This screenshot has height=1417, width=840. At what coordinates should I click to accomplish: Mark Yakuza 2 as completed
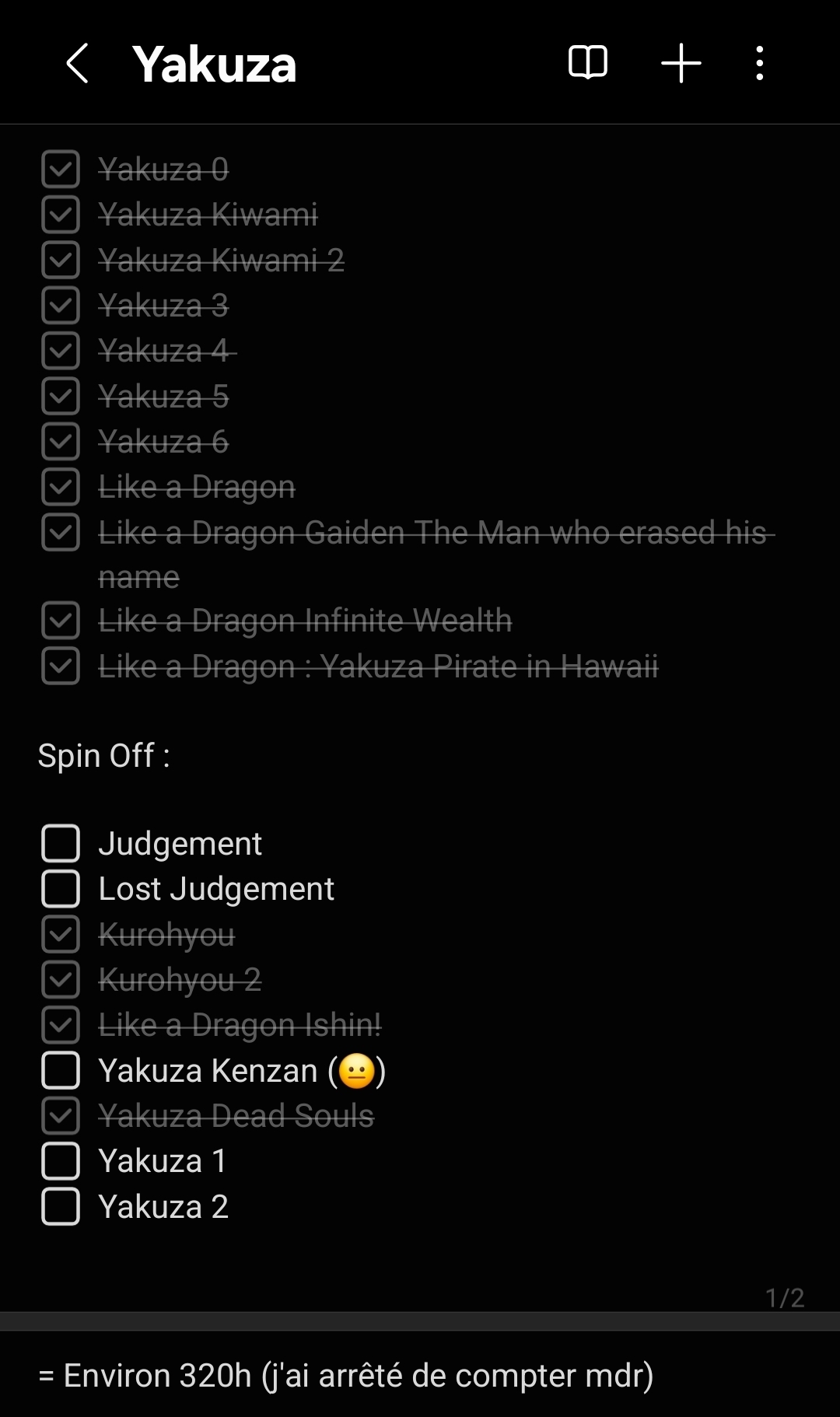[x=61, y=1207]
